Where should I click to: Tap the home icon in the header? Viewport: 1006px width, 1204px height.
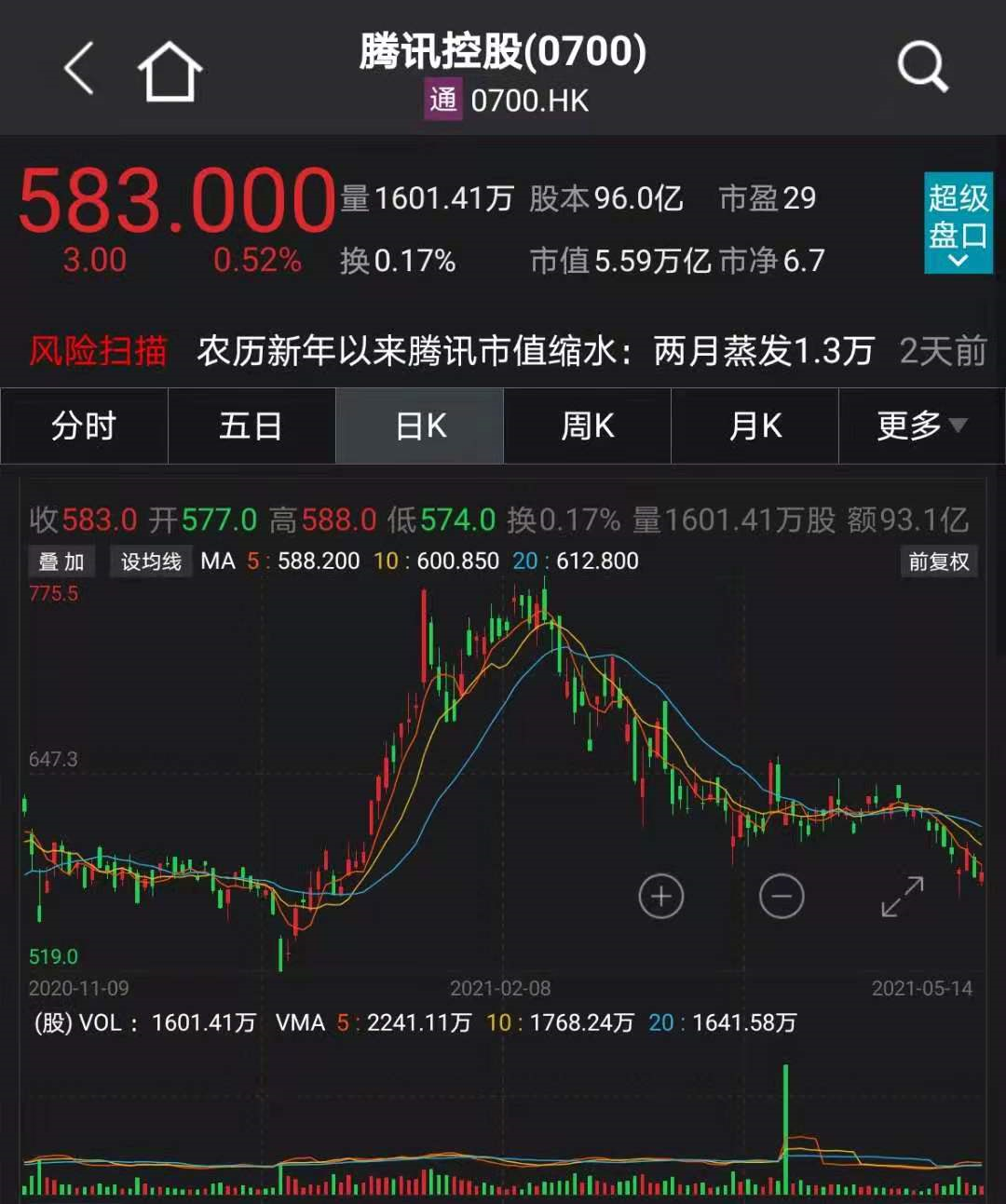[170, 67]
